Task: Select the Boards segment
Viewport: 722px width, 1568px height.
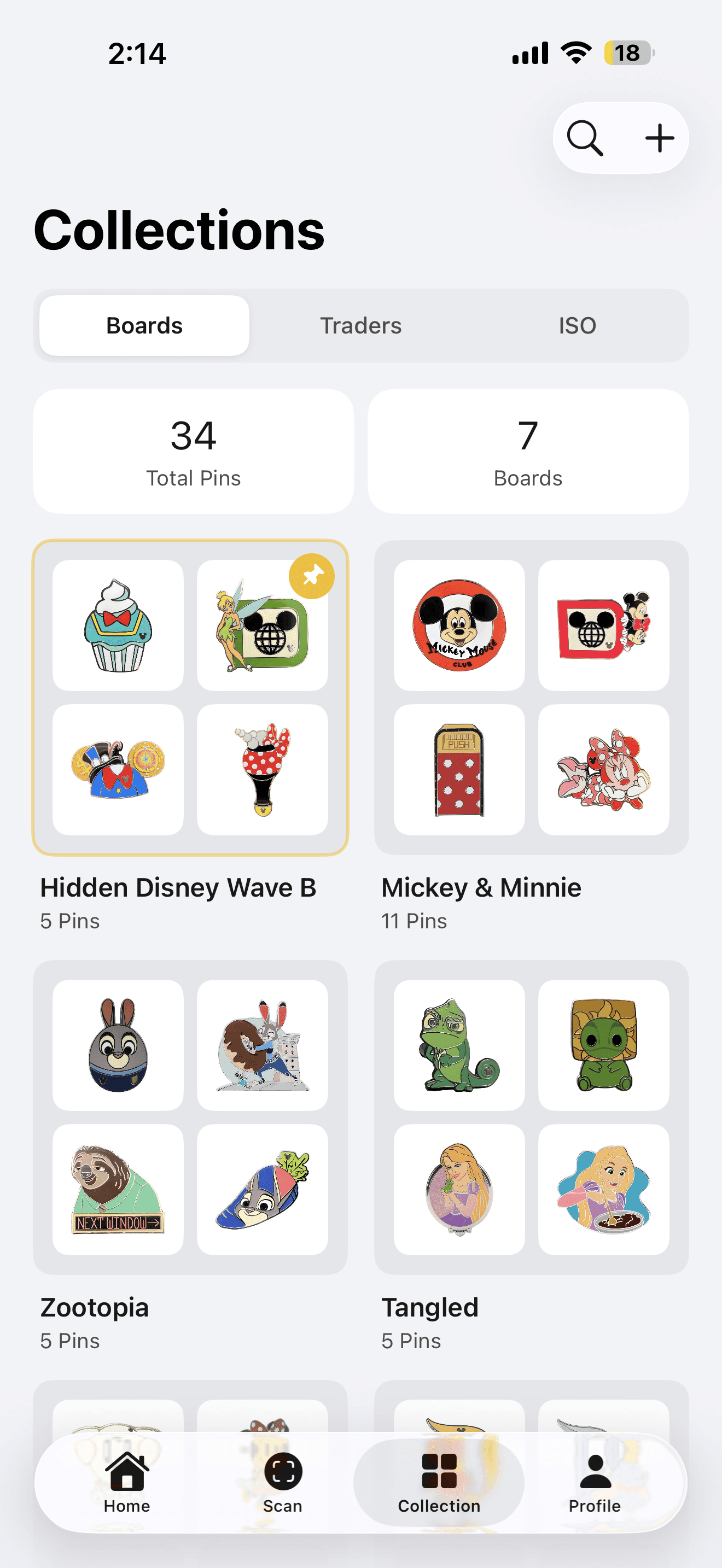Action: click(x=144, y=326)
